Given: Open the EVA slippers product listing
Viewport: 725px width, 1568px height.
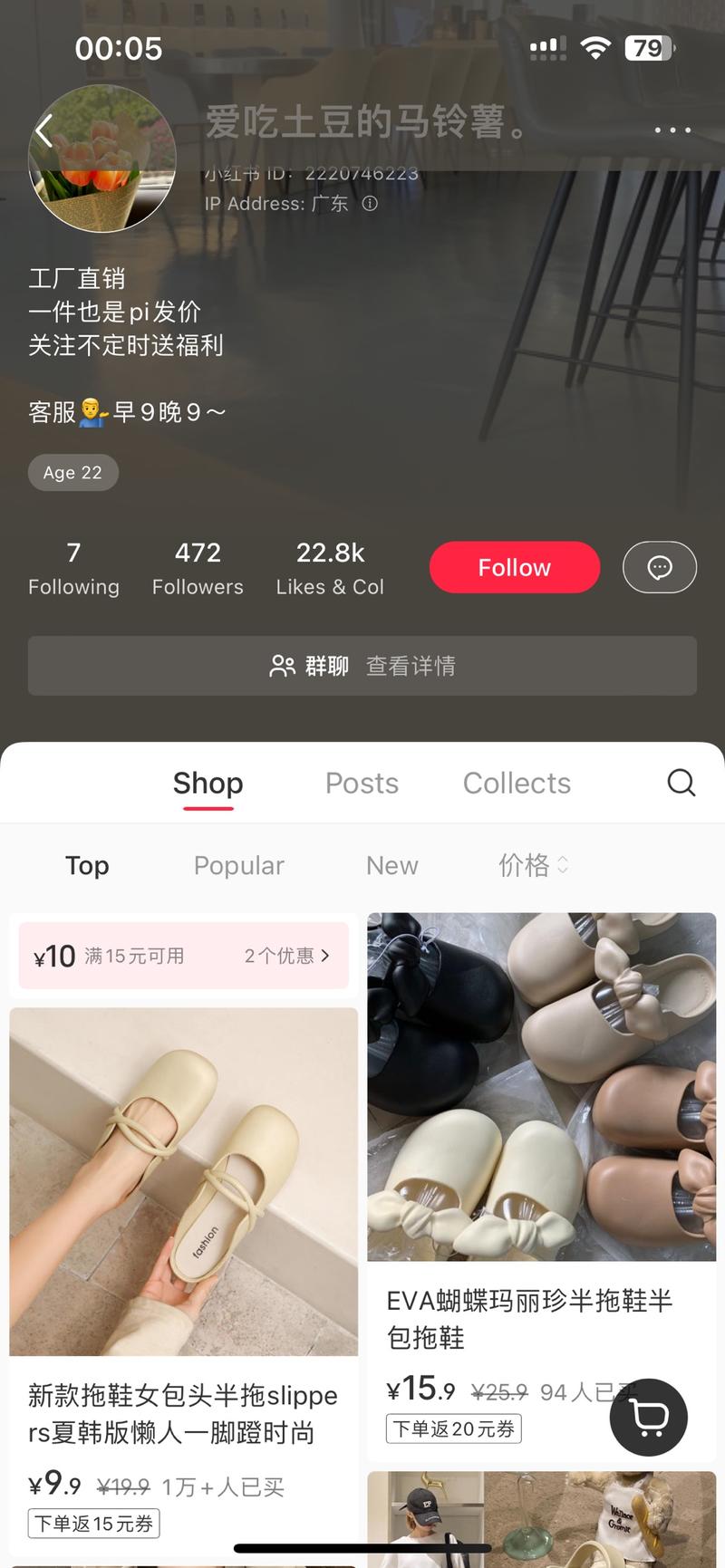Looking at the screenshot, I should [x=542, y=1087].
